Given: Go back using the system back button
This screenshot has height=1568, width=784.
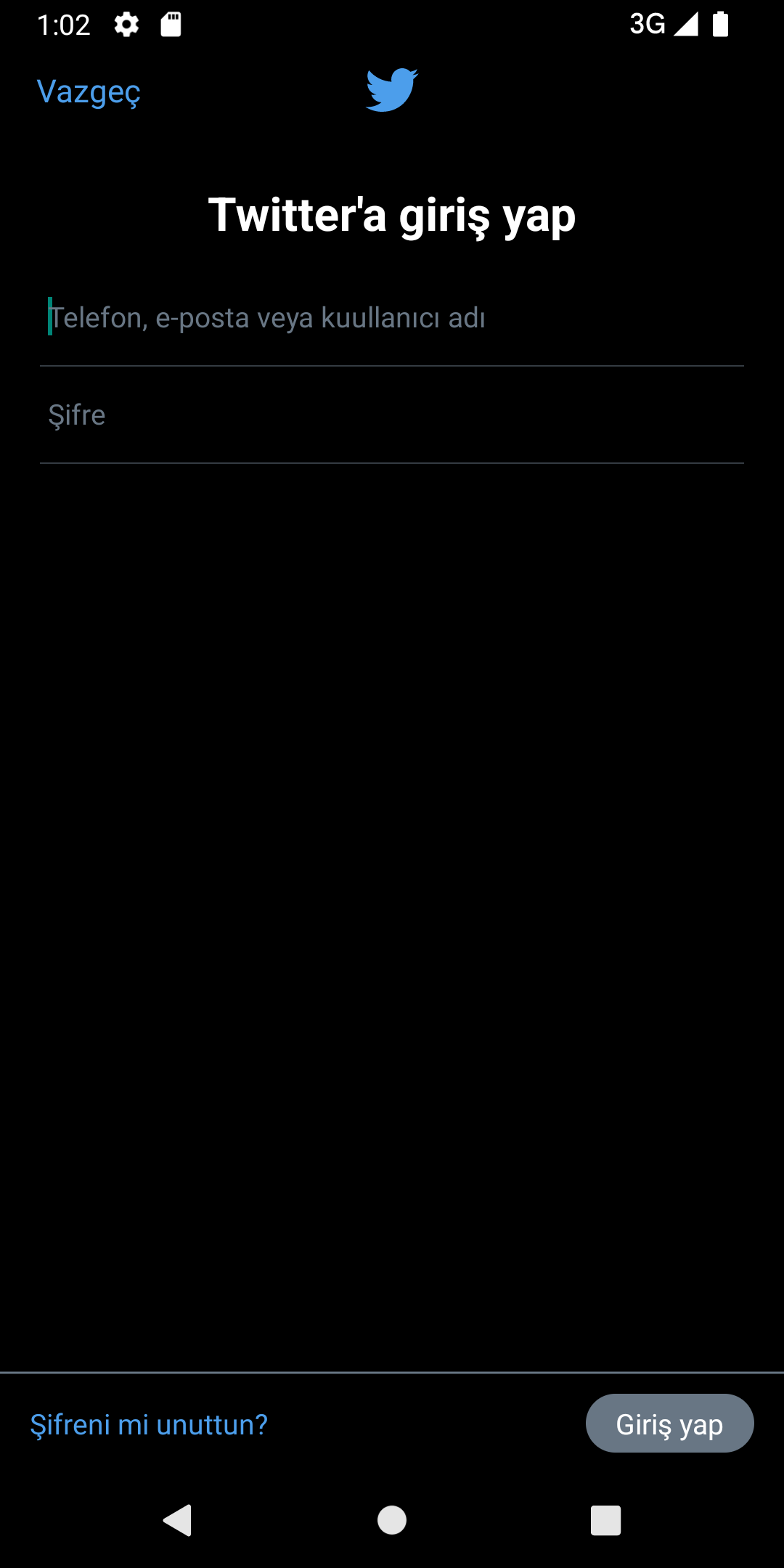Looking at the screenshot, I should [178, 1519].
